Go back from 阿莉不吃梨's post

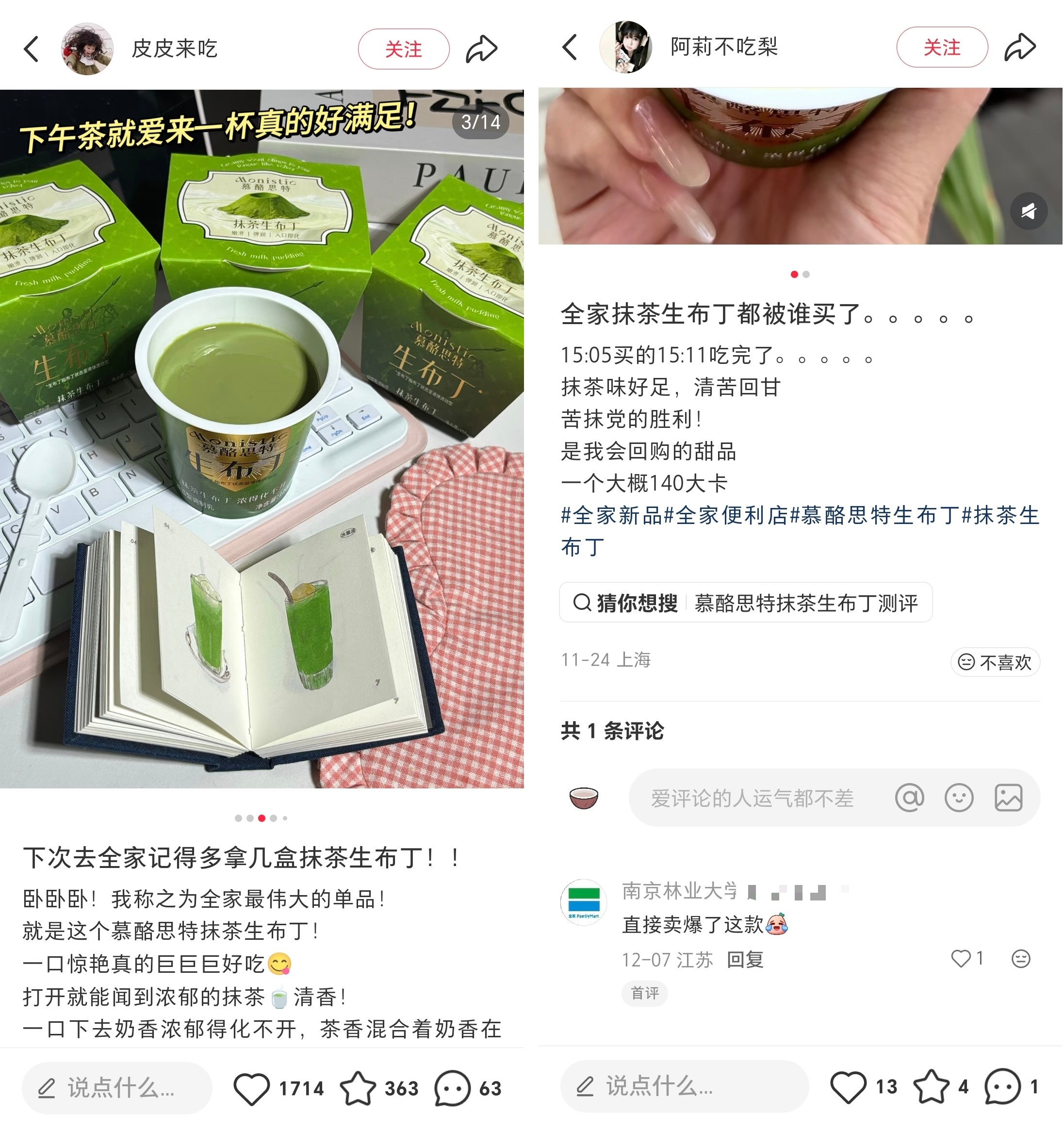570,47
